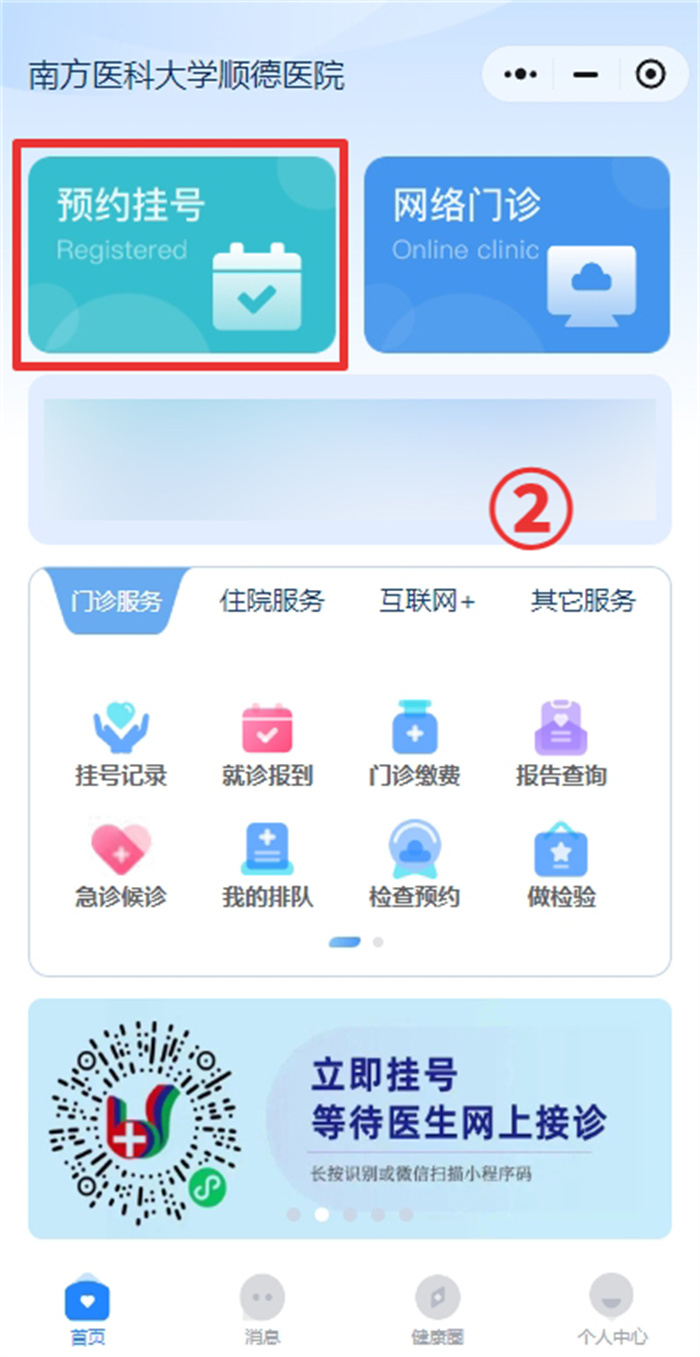The width and height of the screenshot is (700, 1357).
Task: Close the mini program via circle button
Action: coord(651,75)
